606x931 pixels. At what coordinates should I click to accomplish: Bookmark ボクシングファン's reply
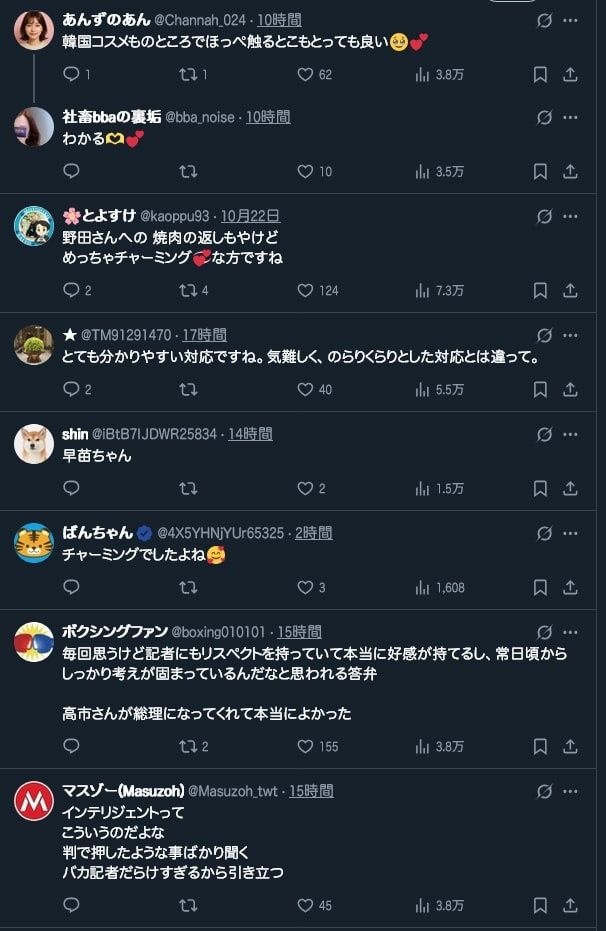[540, 746]
